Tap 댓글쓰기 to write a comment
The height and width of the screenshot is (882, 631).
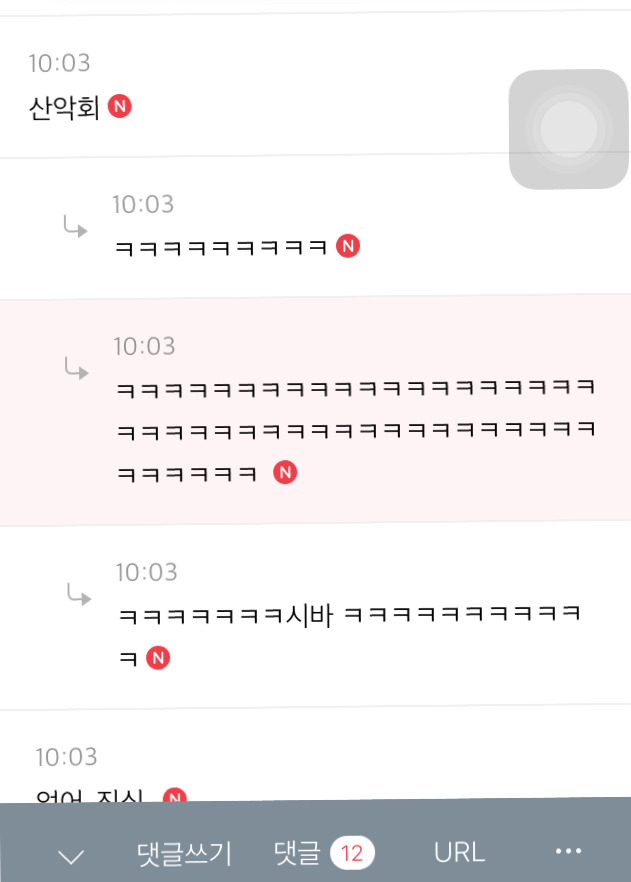click(x=184, y=853)
